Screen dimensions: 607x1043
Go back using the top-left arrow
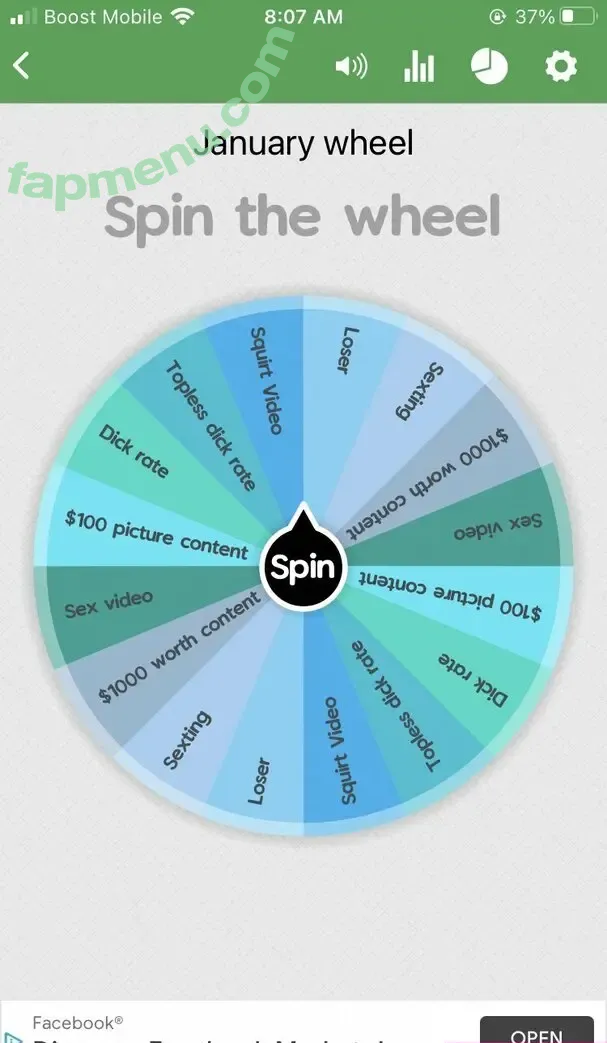(x=22, y=66)
